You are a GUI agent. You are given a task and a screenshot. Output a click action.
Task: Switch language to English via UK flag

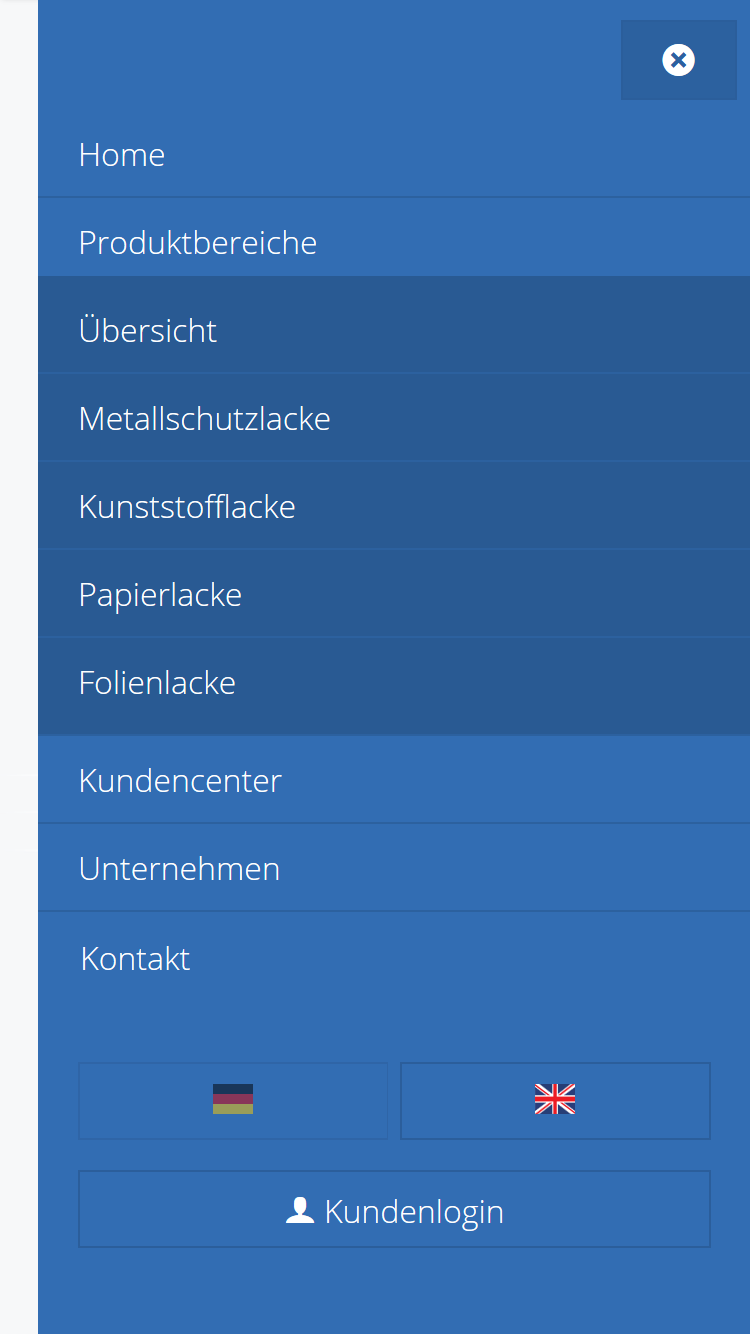pyautogui.click(x=555, y=1100)
